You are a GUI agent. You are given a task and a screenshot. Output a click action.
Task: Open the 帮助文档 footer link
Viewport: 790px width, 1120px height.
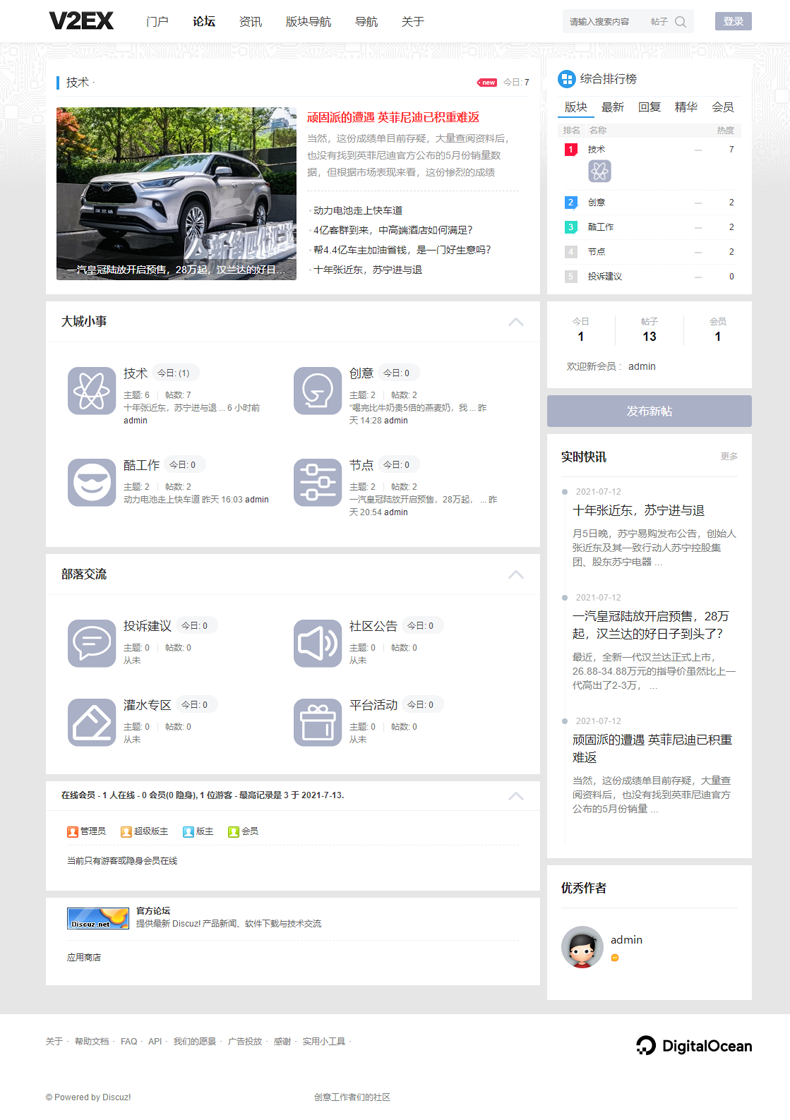(91, 1041)
